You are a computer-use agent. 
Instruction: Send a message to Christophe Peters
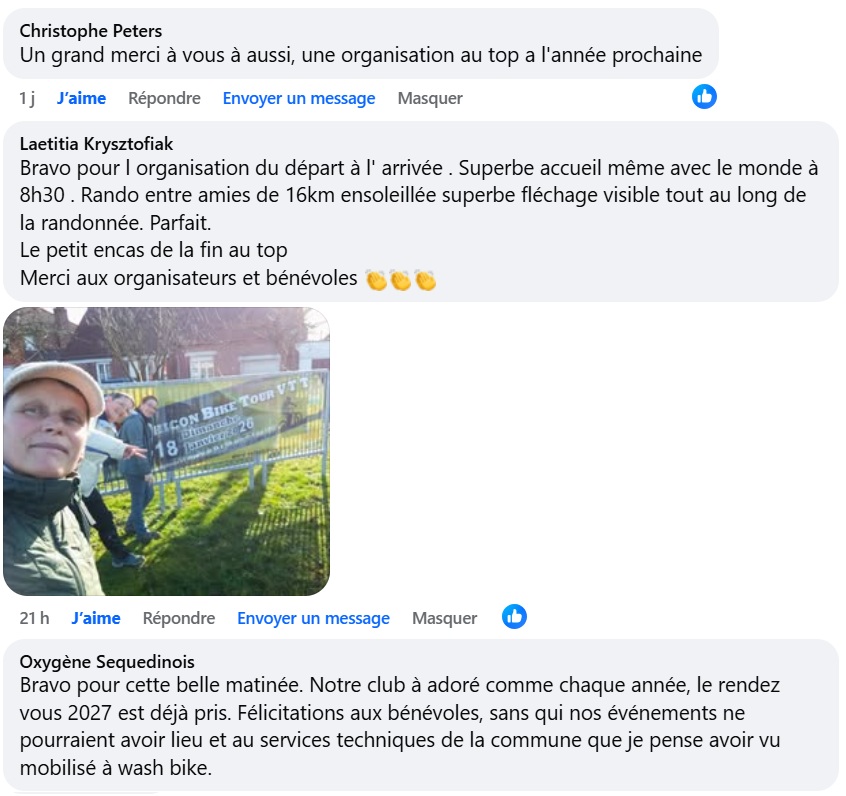click(298, 98)
